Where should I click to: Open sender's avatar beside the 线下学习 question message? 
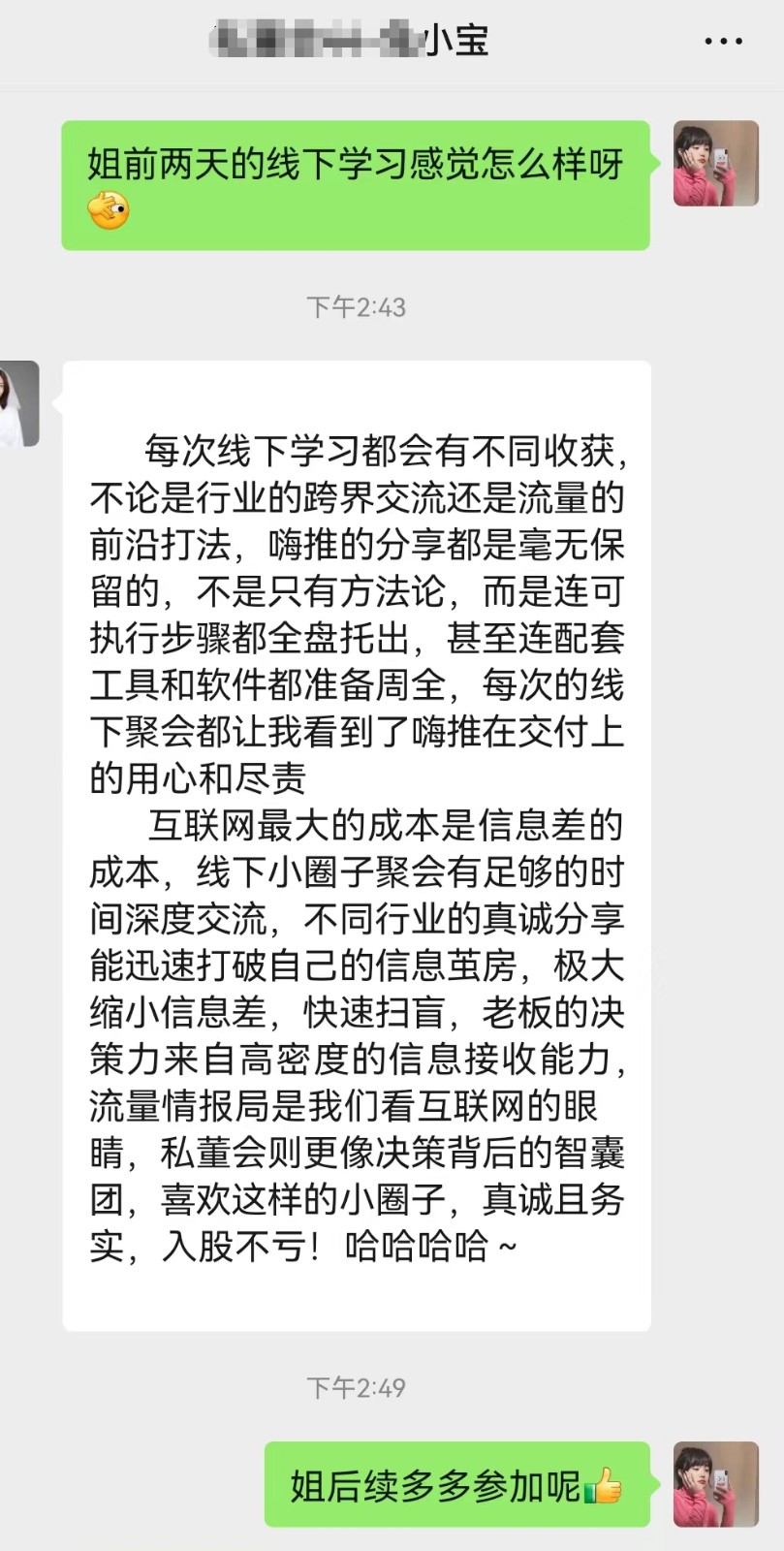pos(715,163)
